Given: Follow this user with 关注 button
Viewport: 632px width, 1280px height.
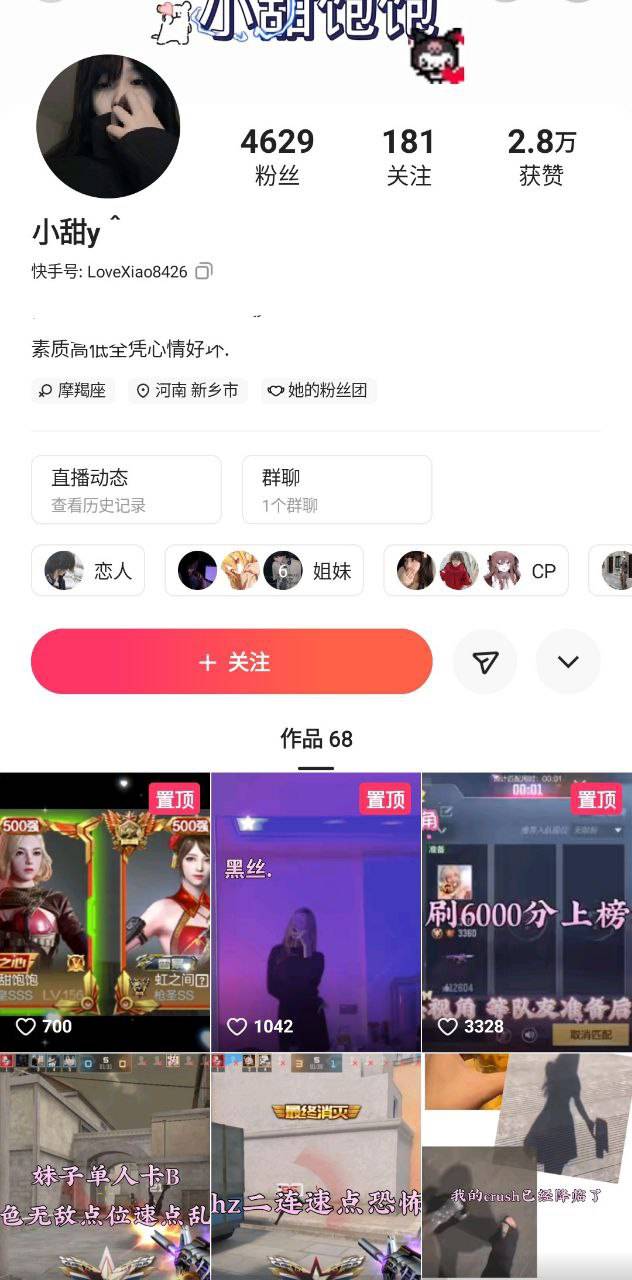Looking at the screenshot, I should 232,662.
